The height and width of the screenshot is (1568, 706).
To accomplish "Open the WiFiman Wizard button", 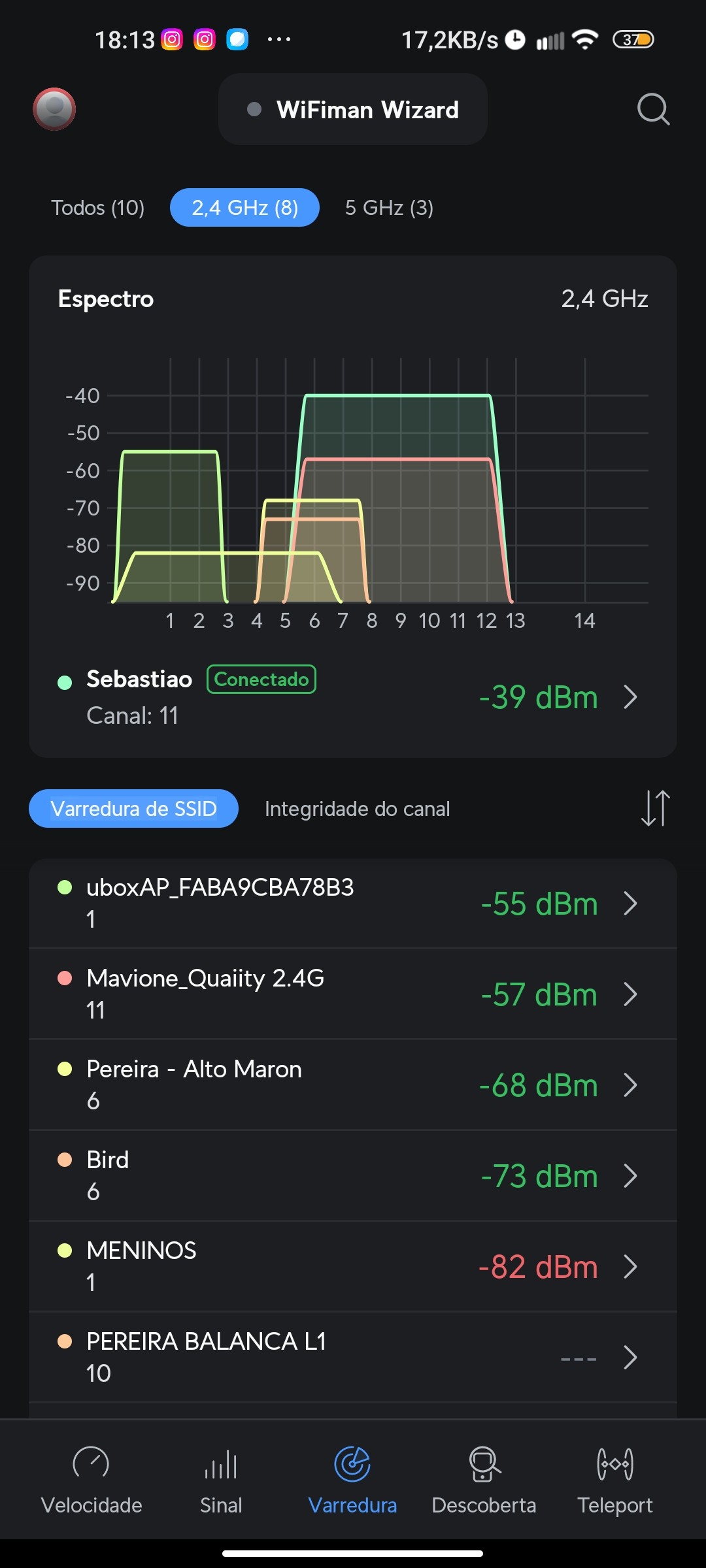I will pyautogui.click(x=353, y=110).
